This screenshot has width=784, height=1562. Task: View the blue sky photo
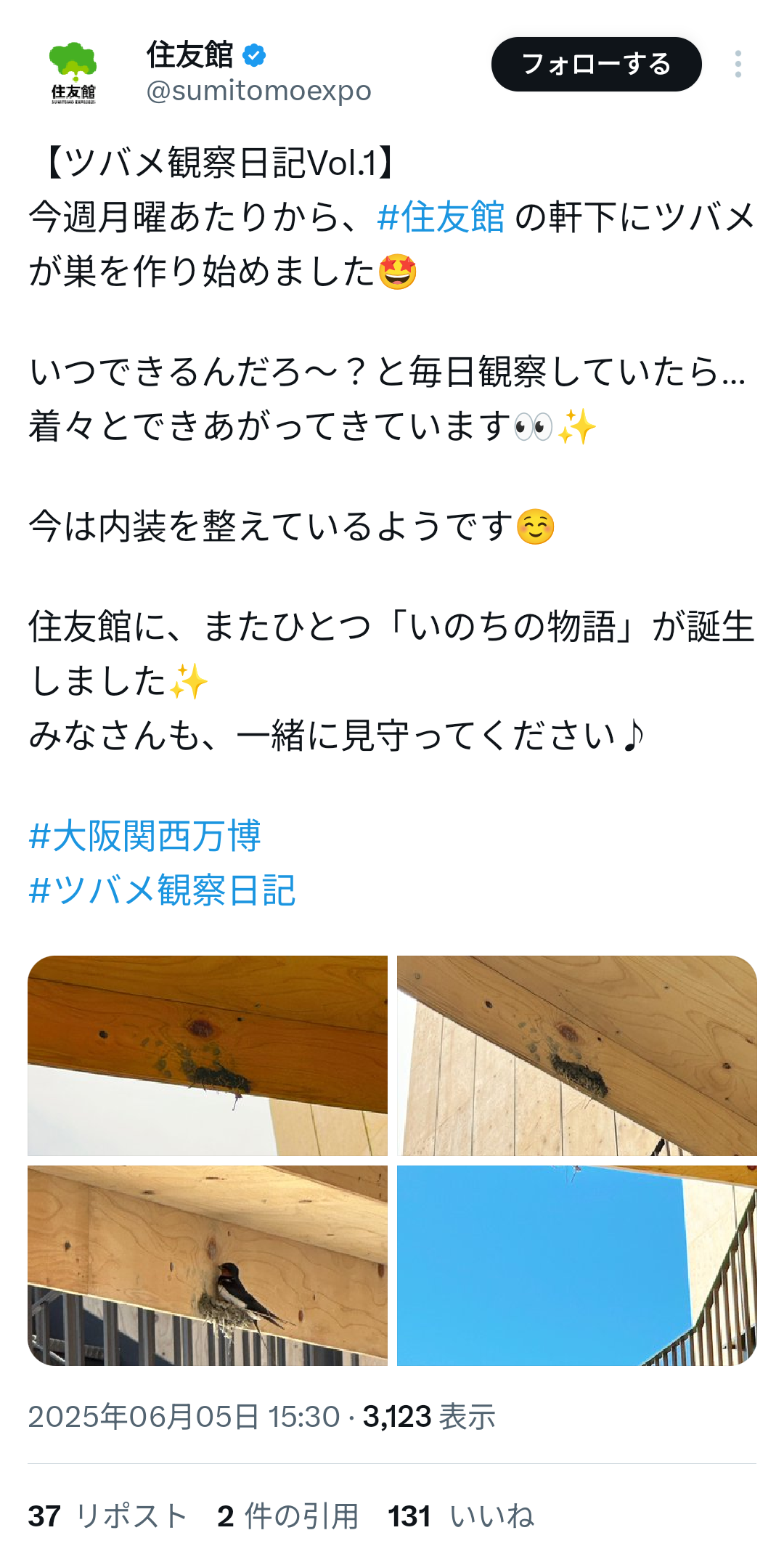576,1265
